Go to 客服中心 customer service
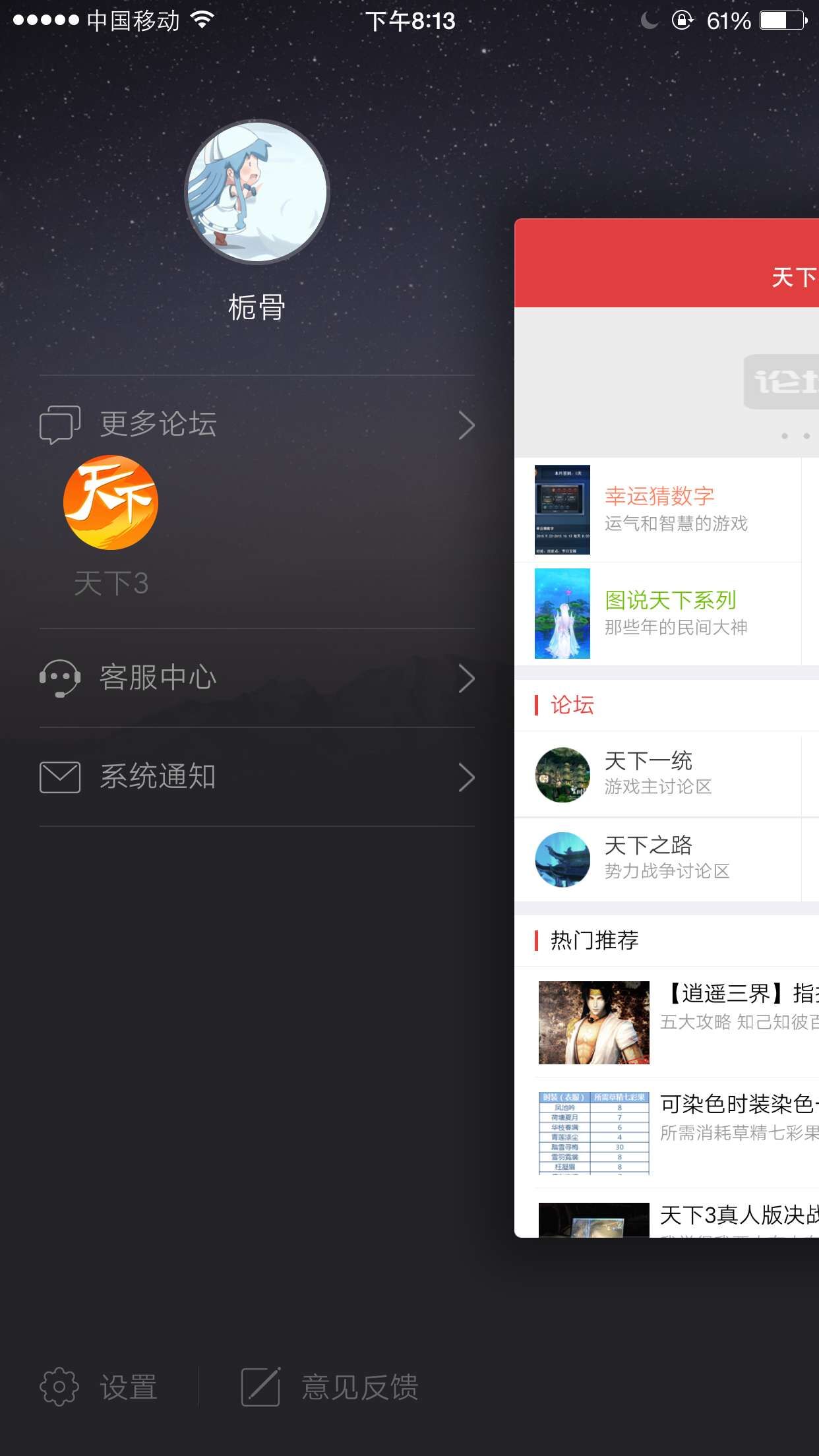The height and width of the screenshot is (1456, 819). click(257, 678)
